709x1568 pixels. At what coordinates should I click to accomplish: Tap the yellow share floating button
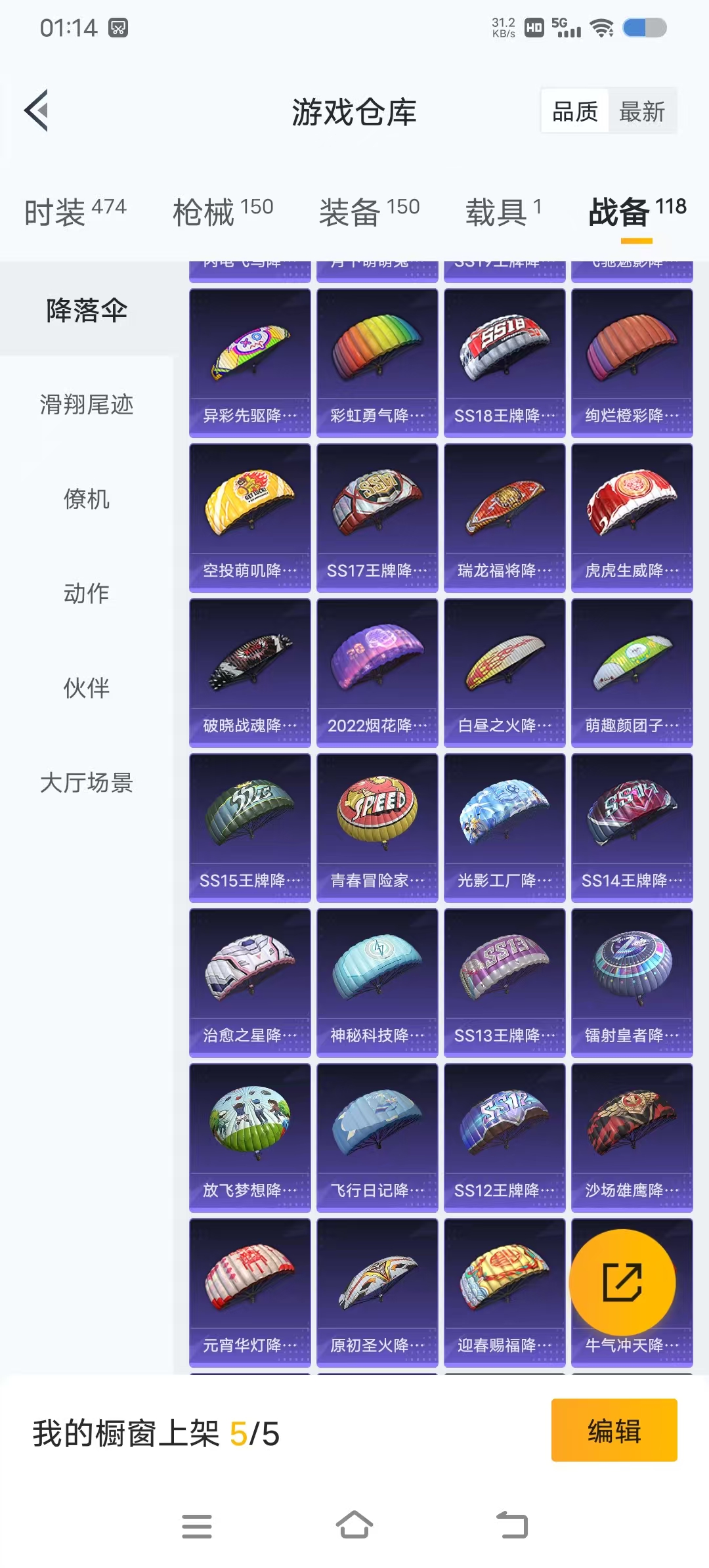pos(622,1282)
